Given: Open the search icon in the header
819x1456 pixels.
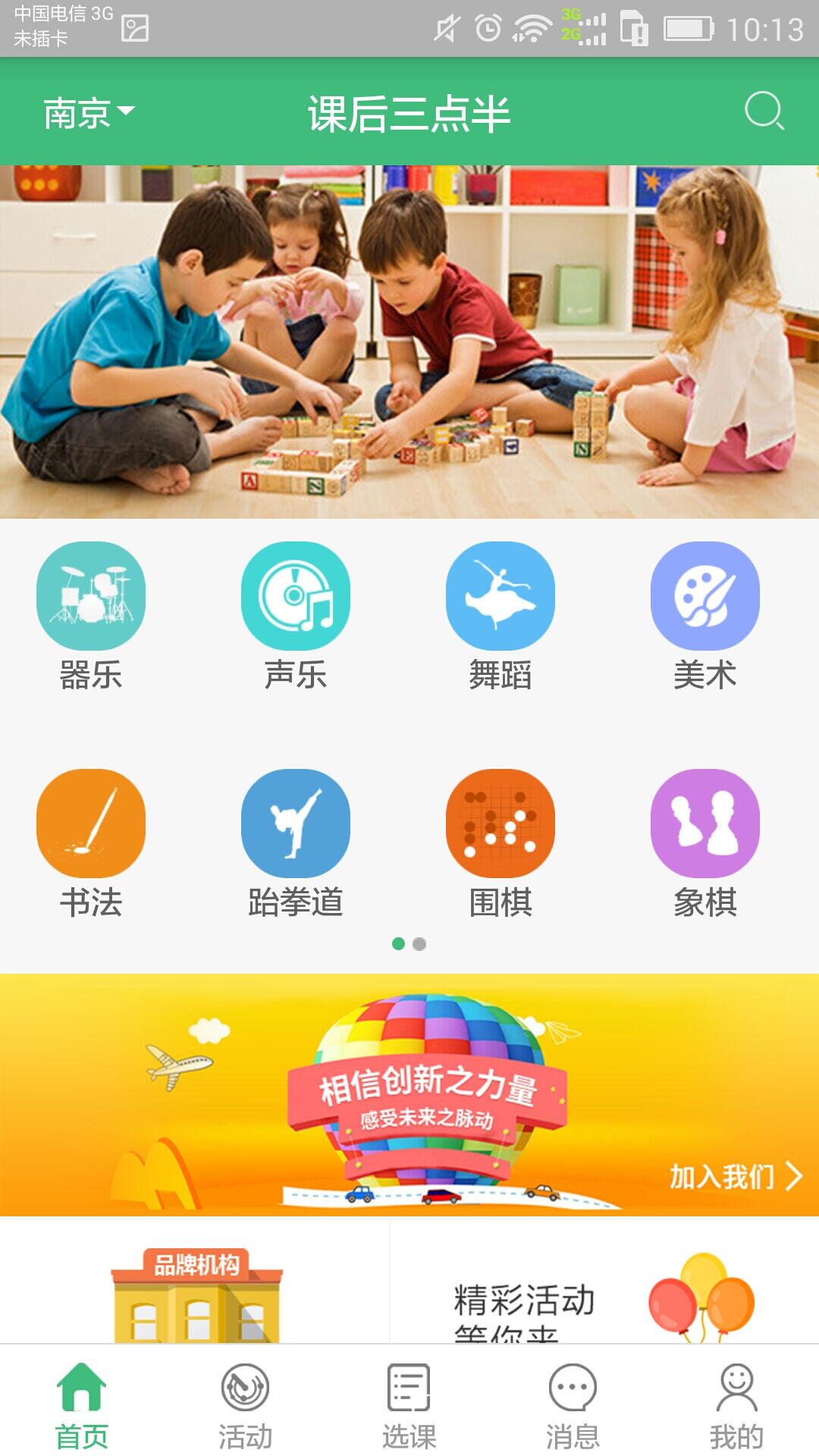Looking at the screenshot, I should tap(764, 111).
